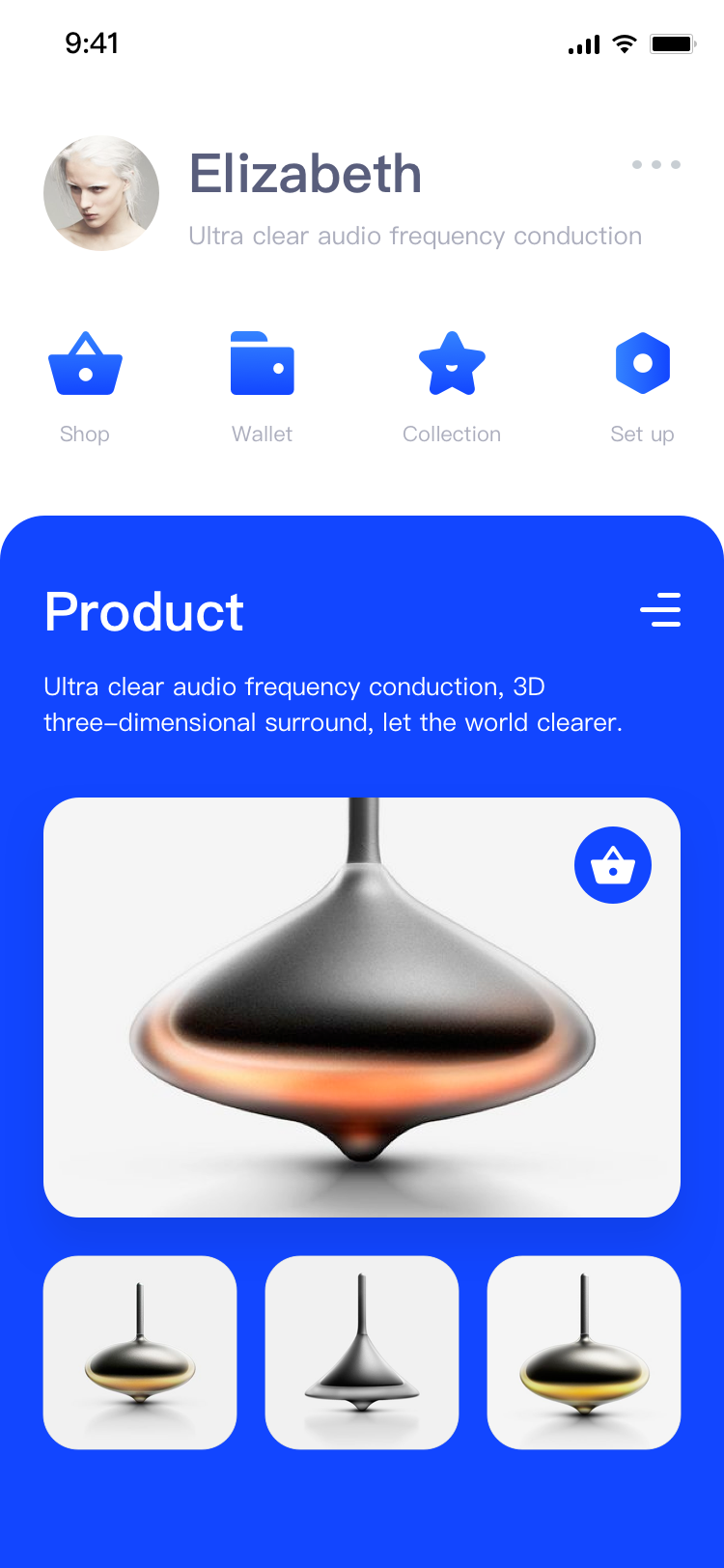The height and width of the screenshot is (1568, 724).
Task: Select the last product thumbnail with yellow ring
Action: click(584, 1353)
